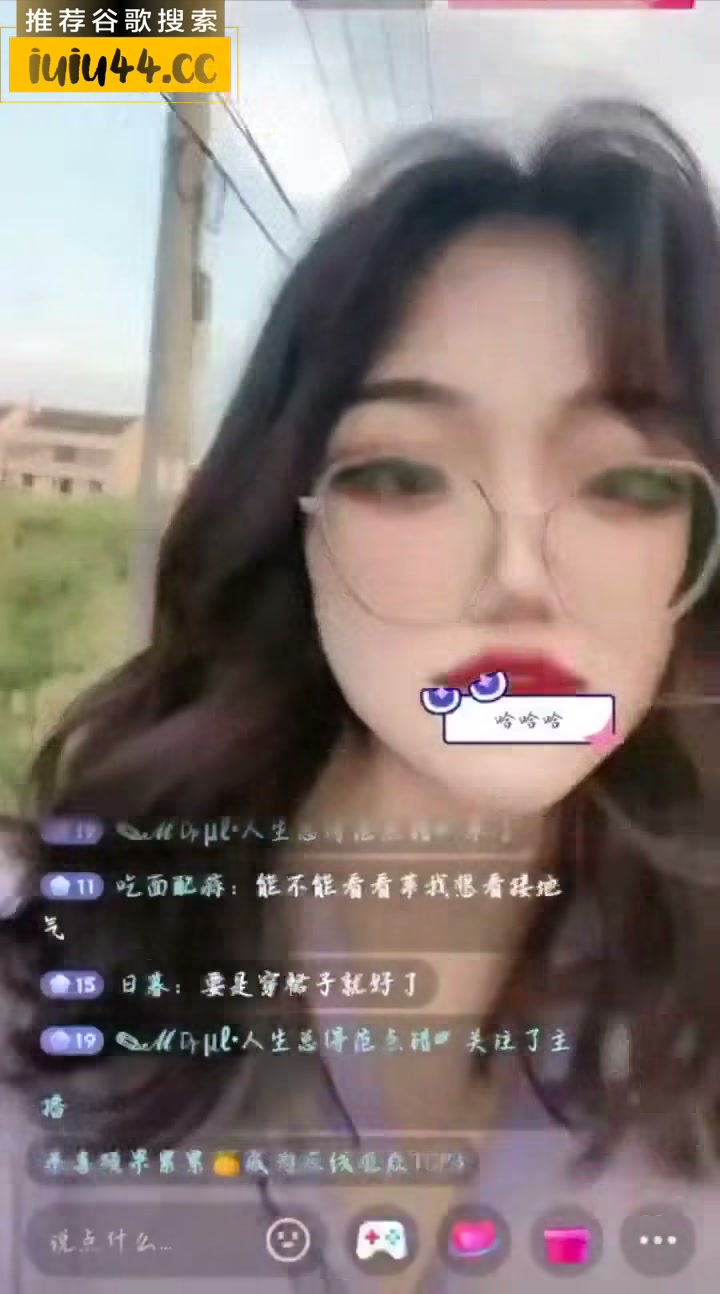Open the game controller menu
The image size is (720, 1294).
point(382,1241)
